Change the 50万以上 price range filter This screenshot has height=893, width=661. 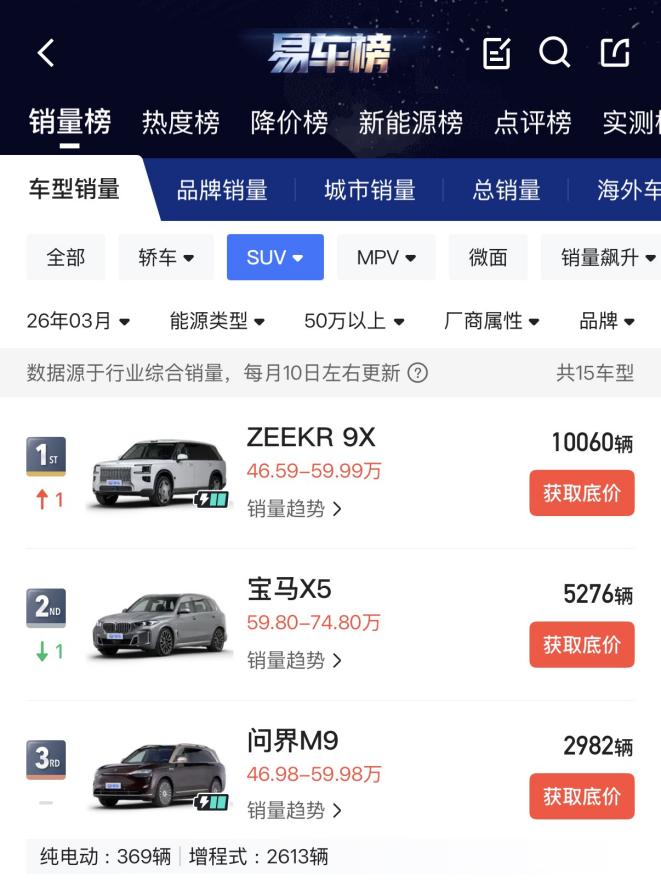[354, 321]
